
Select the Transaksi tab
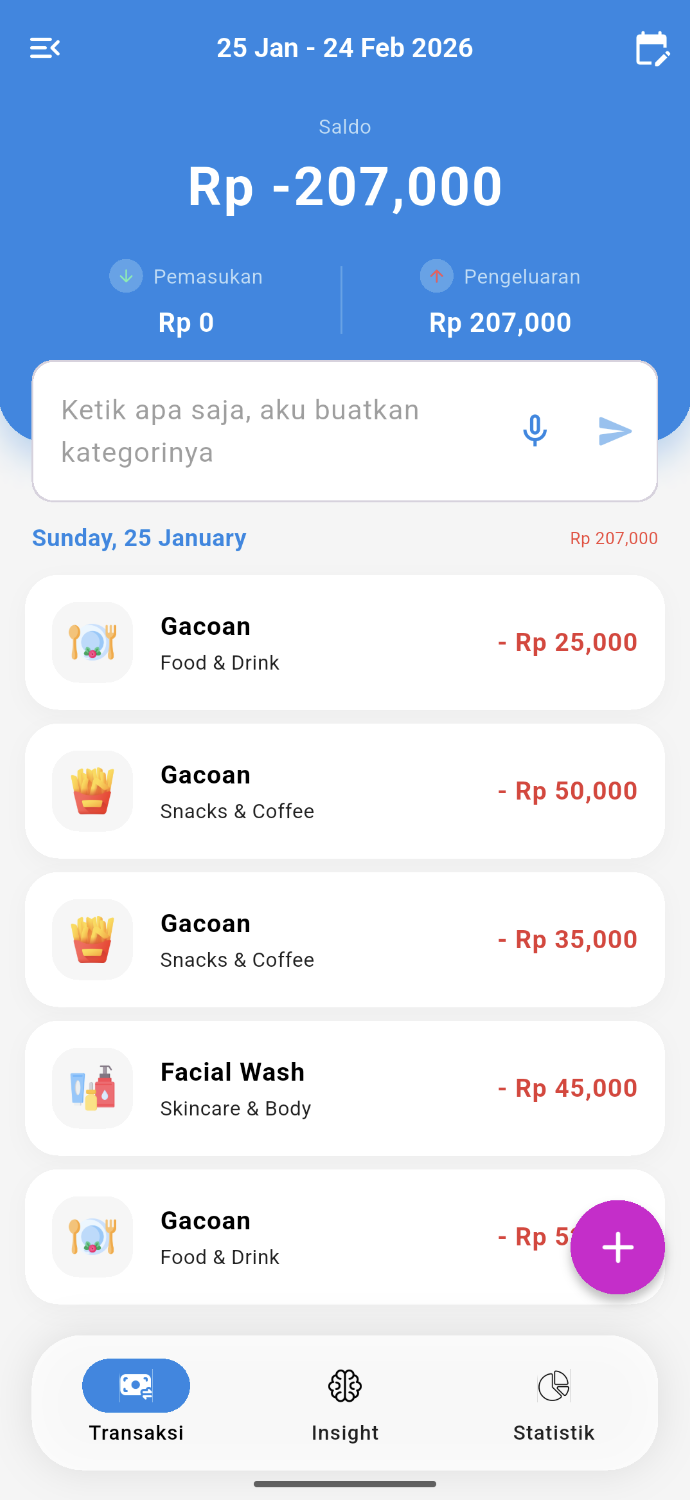(136, 1402)
